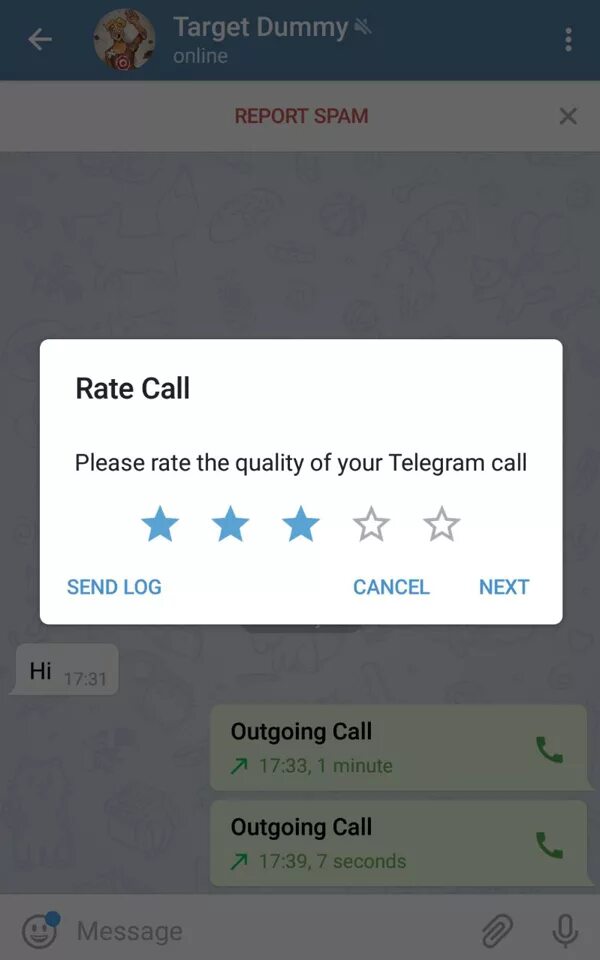The image size is (600, 960).
Task: Tap the third rating star
Action: (x=301, y=524)
